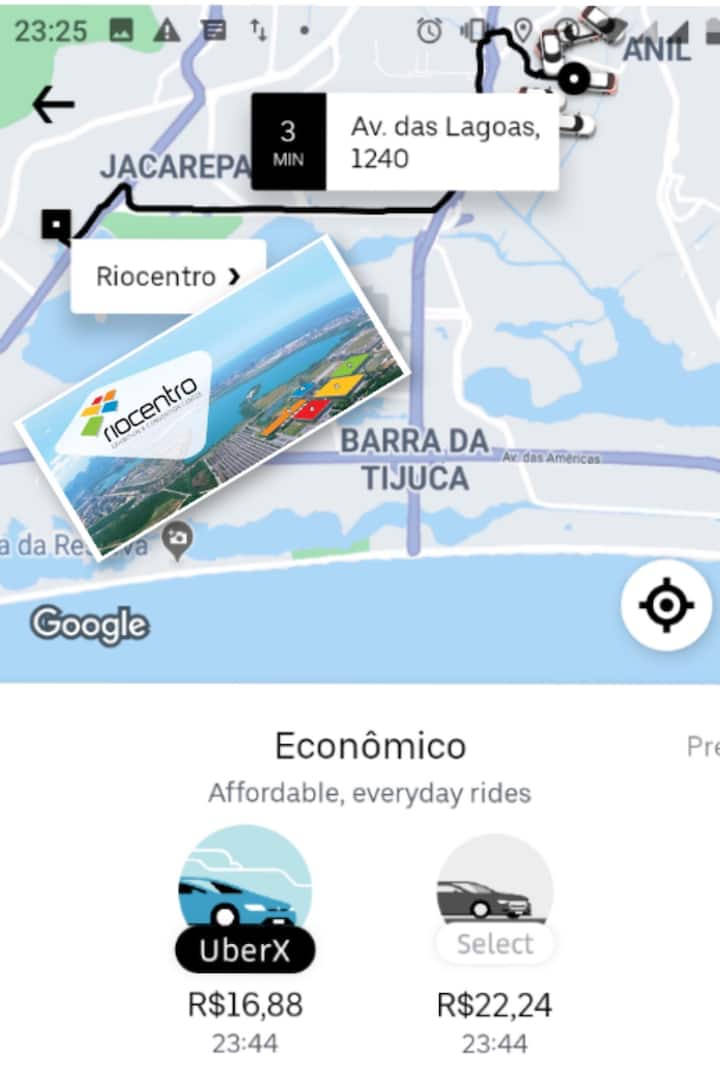Recenter the map on my location
The height and width of the screenshot is (1080, 720).
click(x=666, y=607)
